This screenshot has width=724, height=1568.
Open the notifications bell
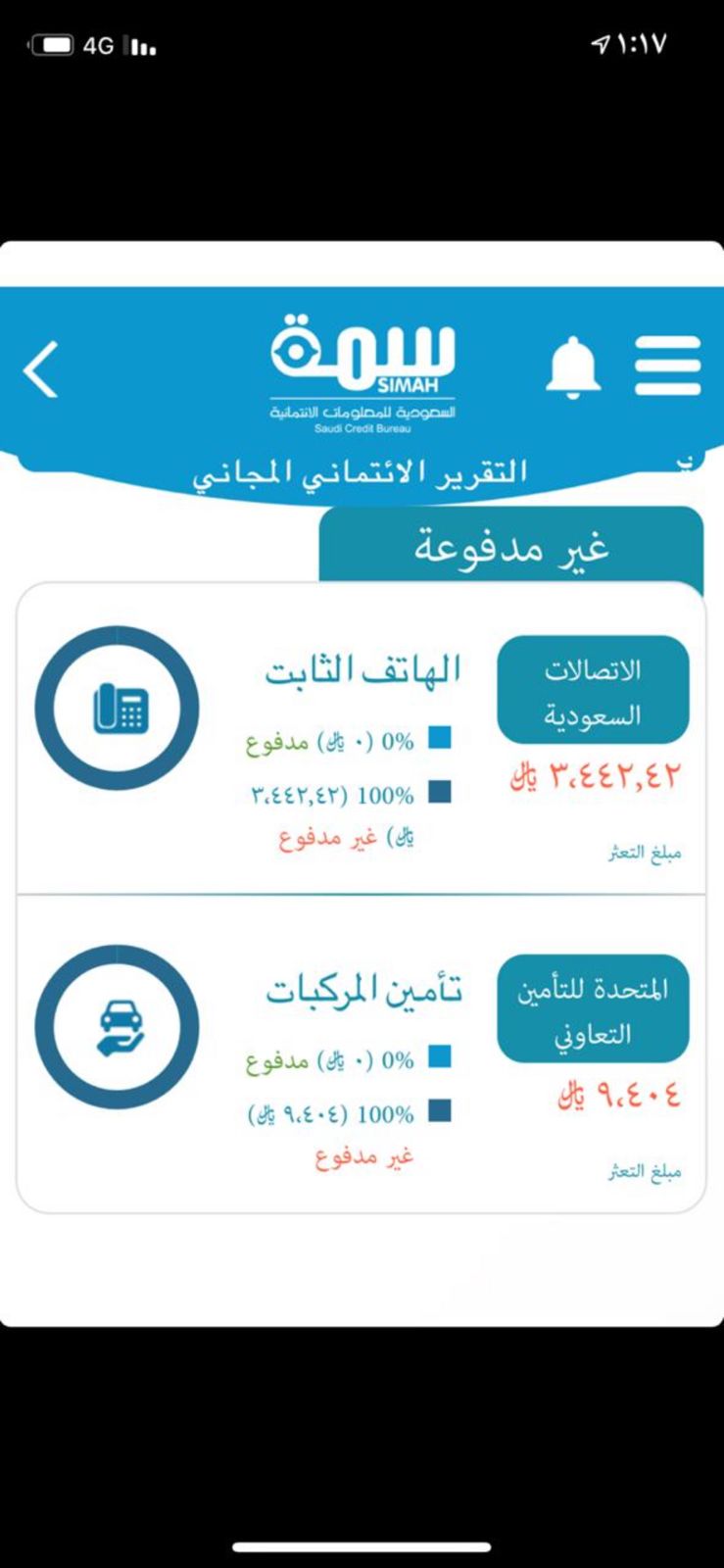(x=572, y=367)
